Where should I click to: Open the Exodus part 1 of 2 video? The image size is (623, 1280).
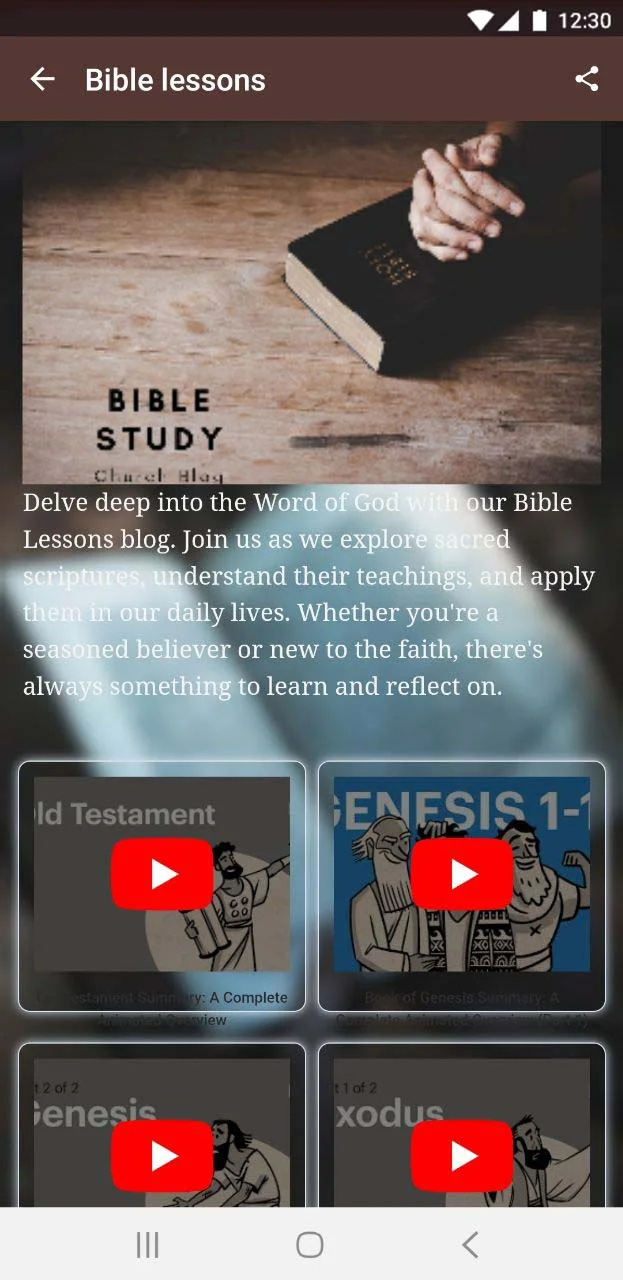[x=462, y=1155]
